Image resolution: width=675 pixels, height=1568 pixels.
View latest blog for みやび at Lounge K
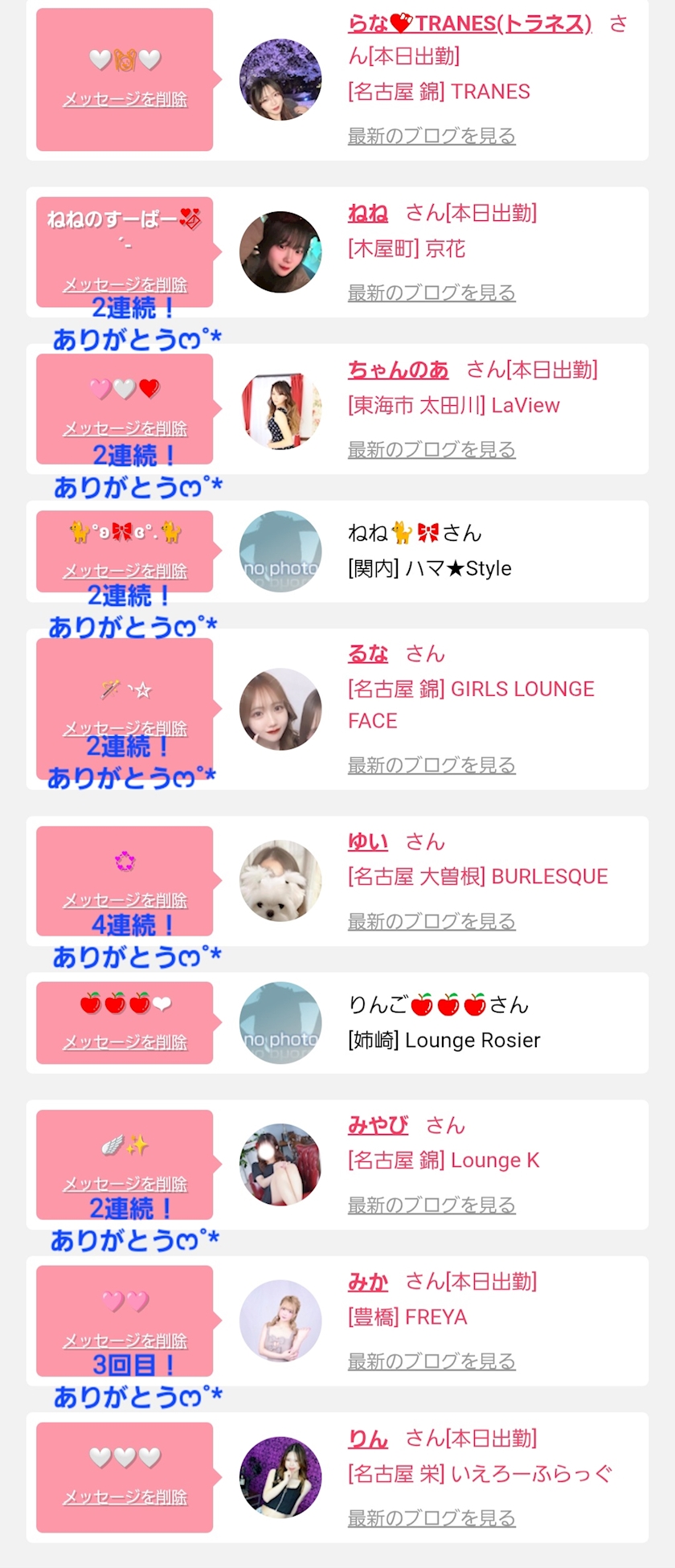tap(432, 1205)
